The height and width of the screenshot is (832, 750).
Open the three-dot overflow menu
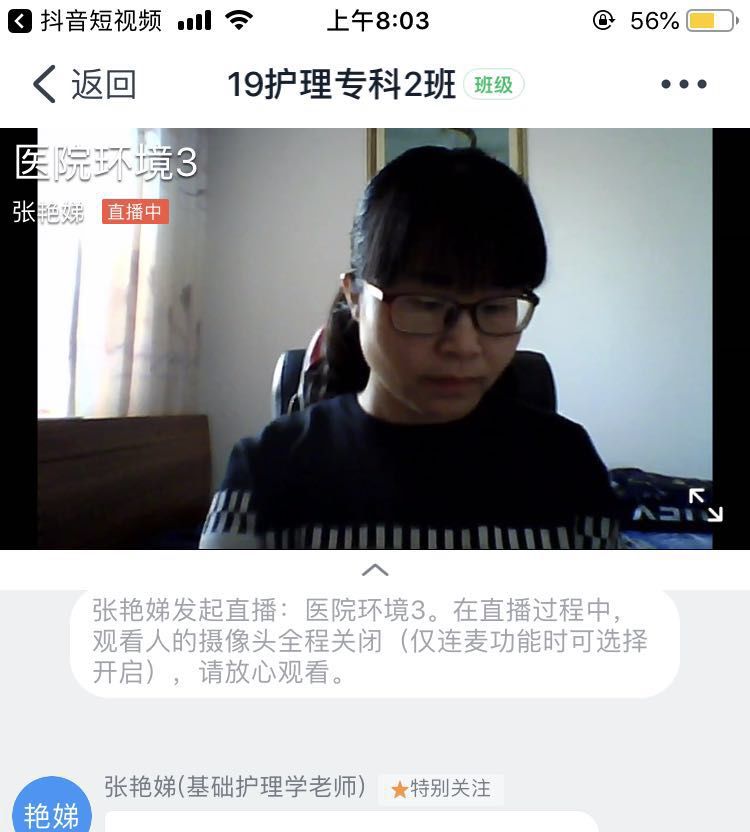tap(684, 85)
